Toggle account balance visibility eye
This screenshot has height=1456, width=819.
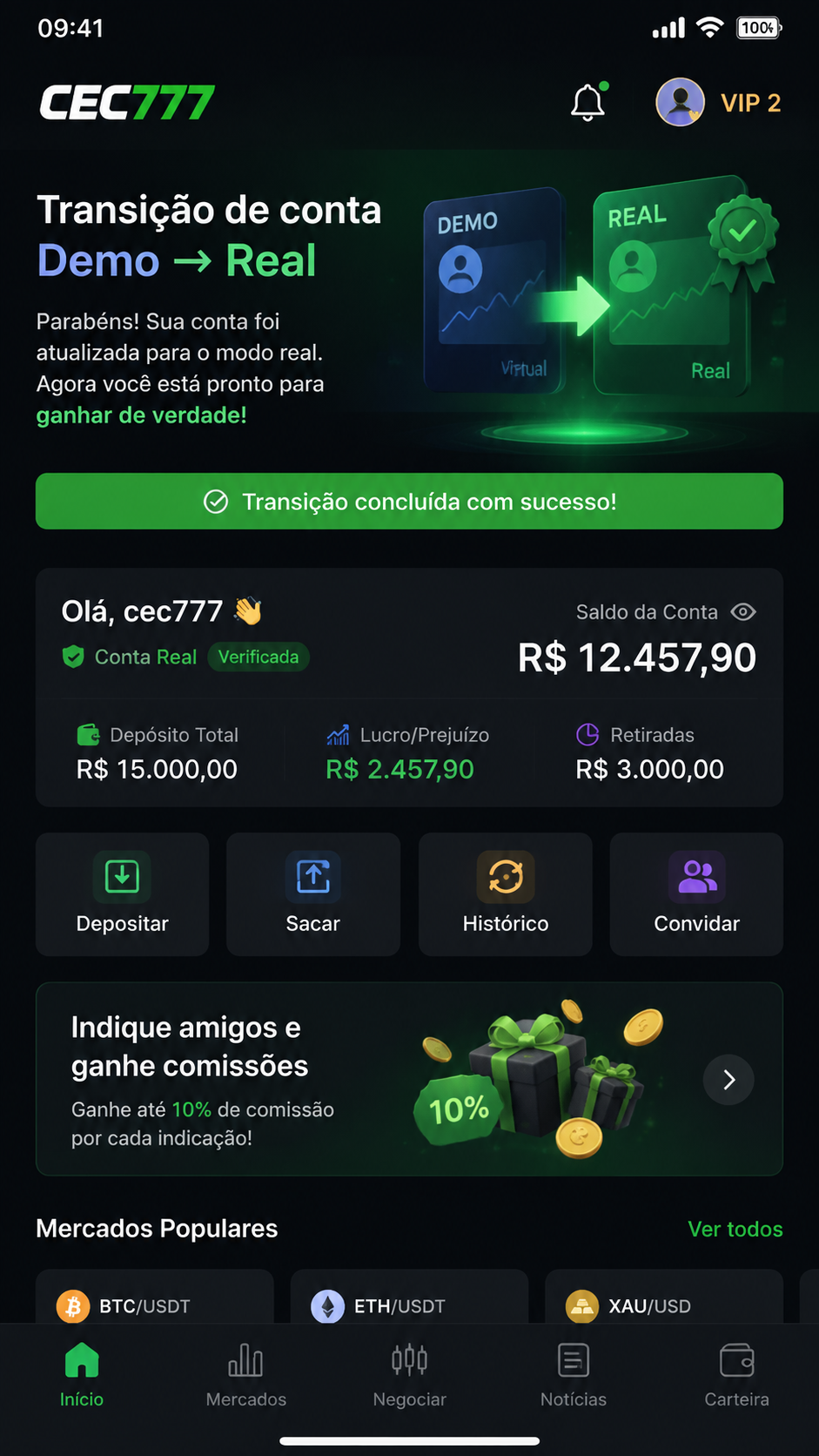pyautogui.click(x=742, y=612)
